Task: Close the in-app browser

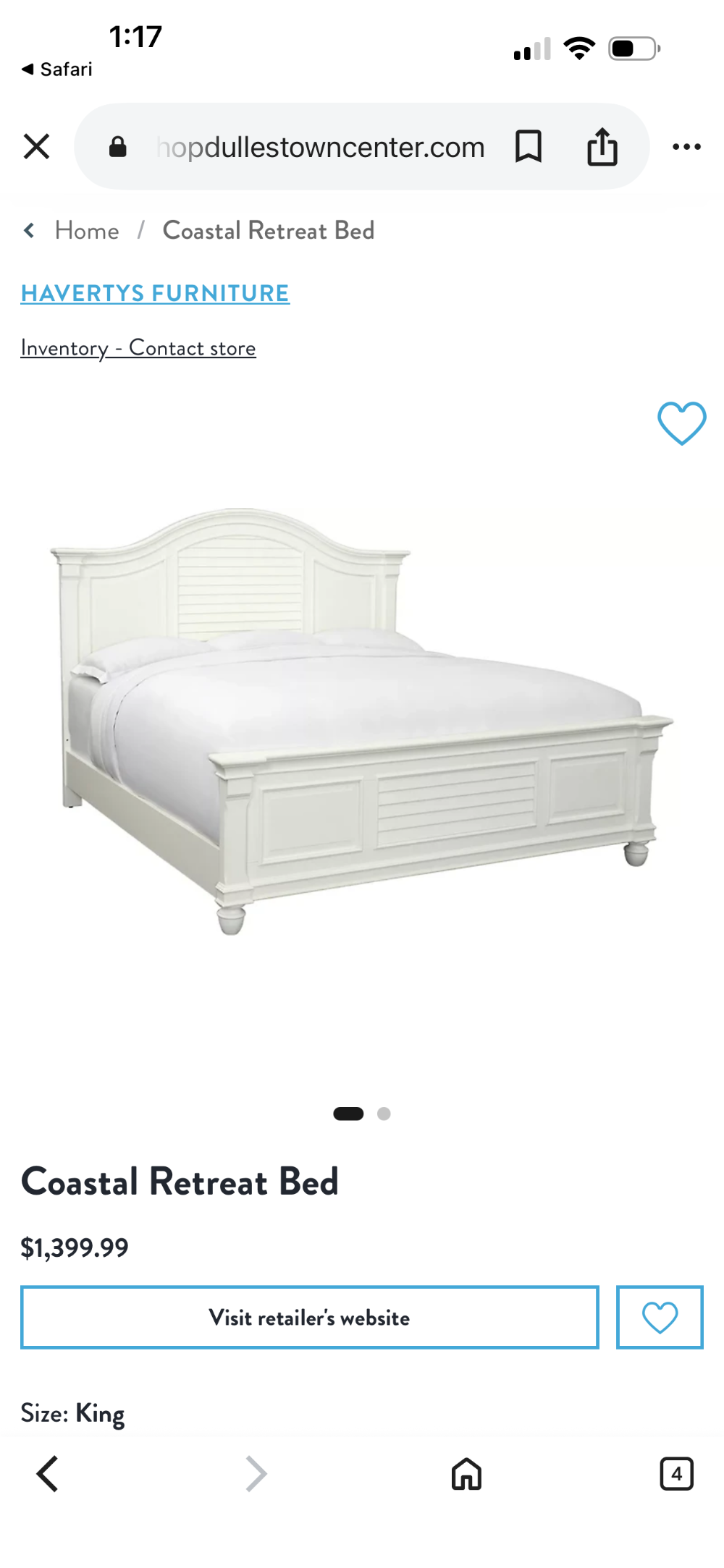Action: coord(36,147)
